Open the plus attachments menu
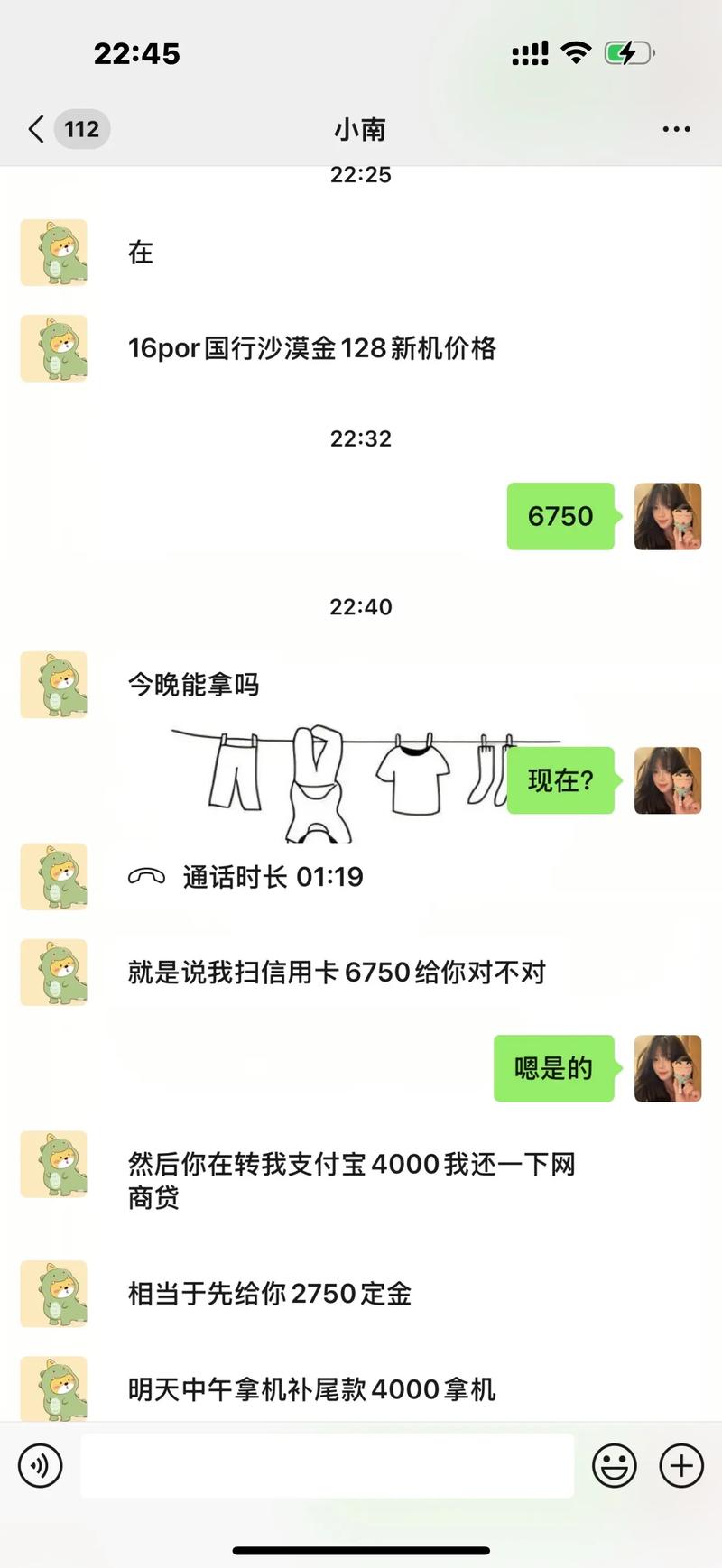 (681, 1465)
